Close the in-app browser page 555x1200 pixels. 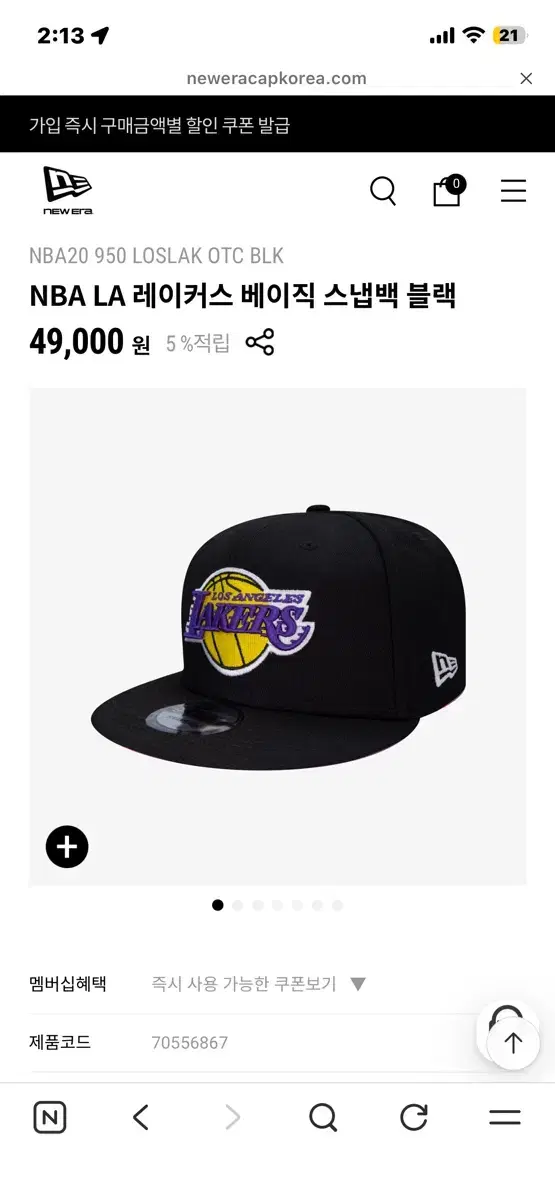(526, 78)
